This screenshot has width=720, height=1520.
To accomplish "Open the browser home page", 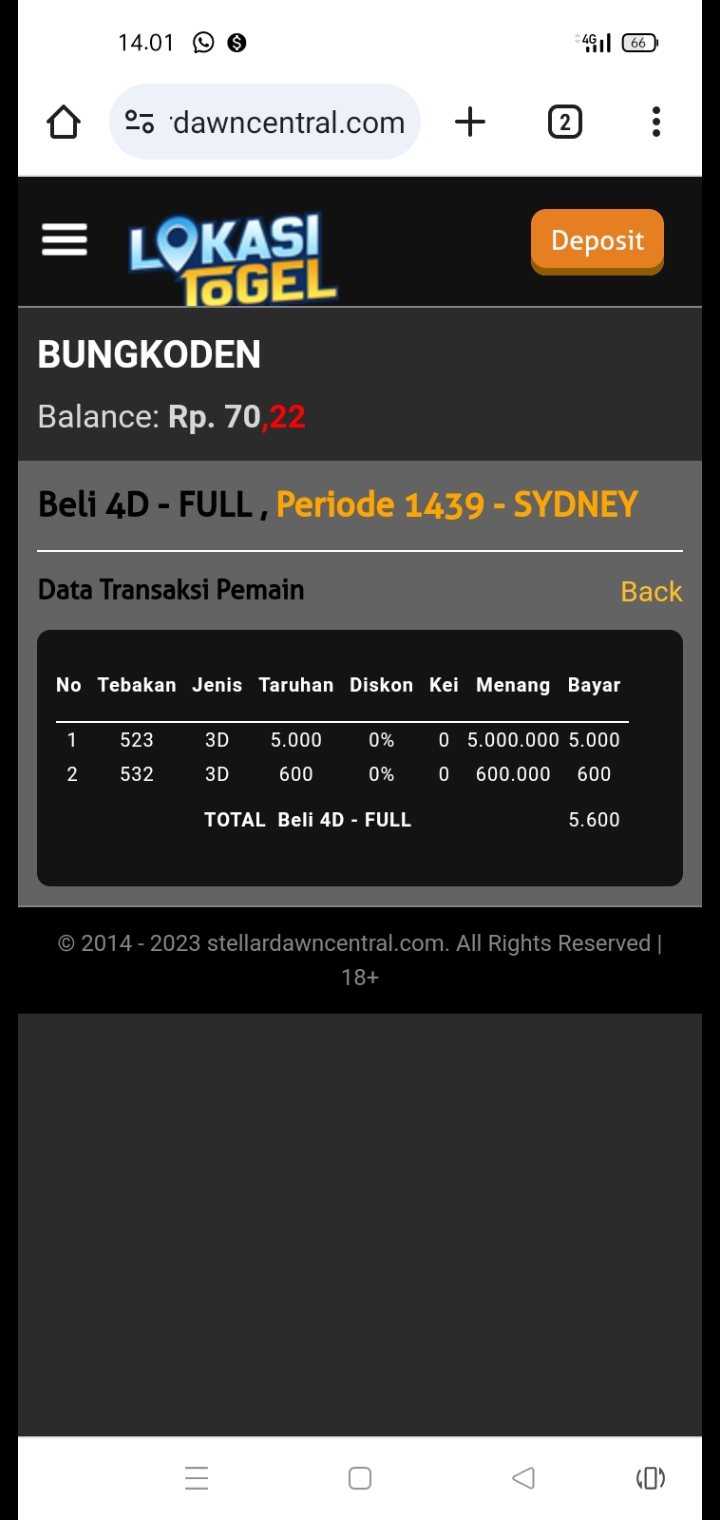I will coord(64,122).
